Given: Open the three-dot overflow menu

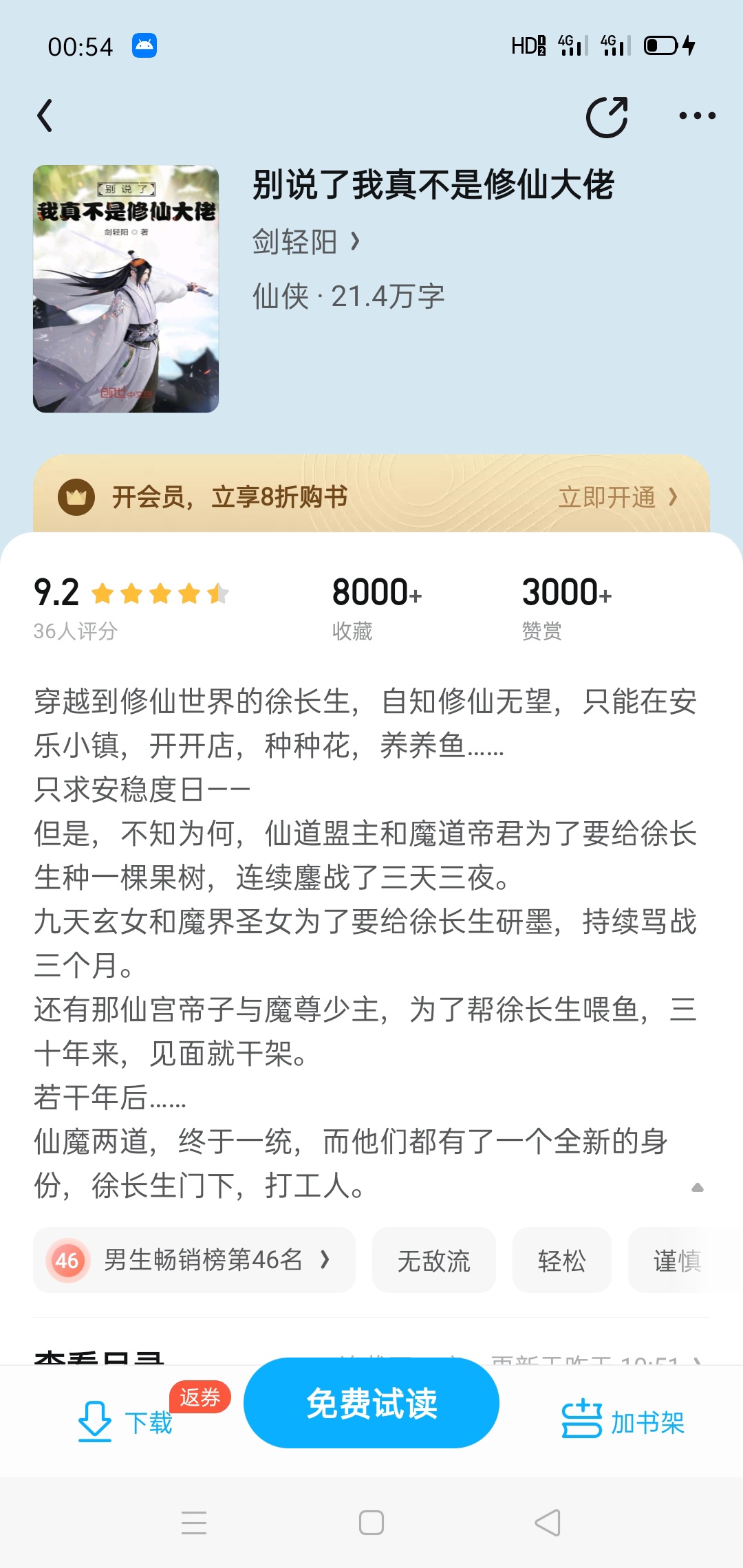Looking at the screenshot, I should pyautogui.click(x=697, y=116).
